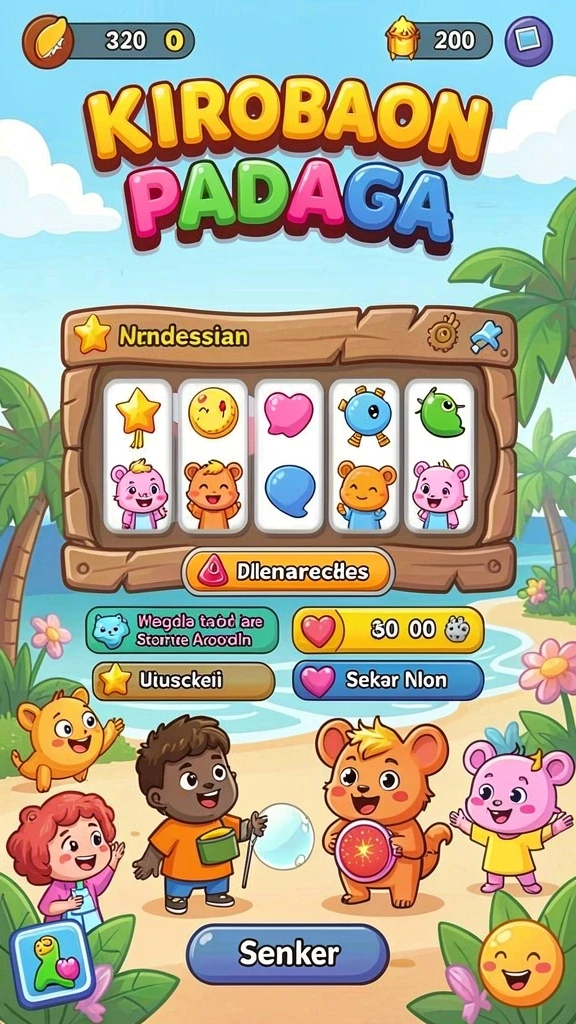This screenshot has height=1024, width=576.
Task: Choose the card with pink heart and blue bubble
Action: tap(289, 455)
